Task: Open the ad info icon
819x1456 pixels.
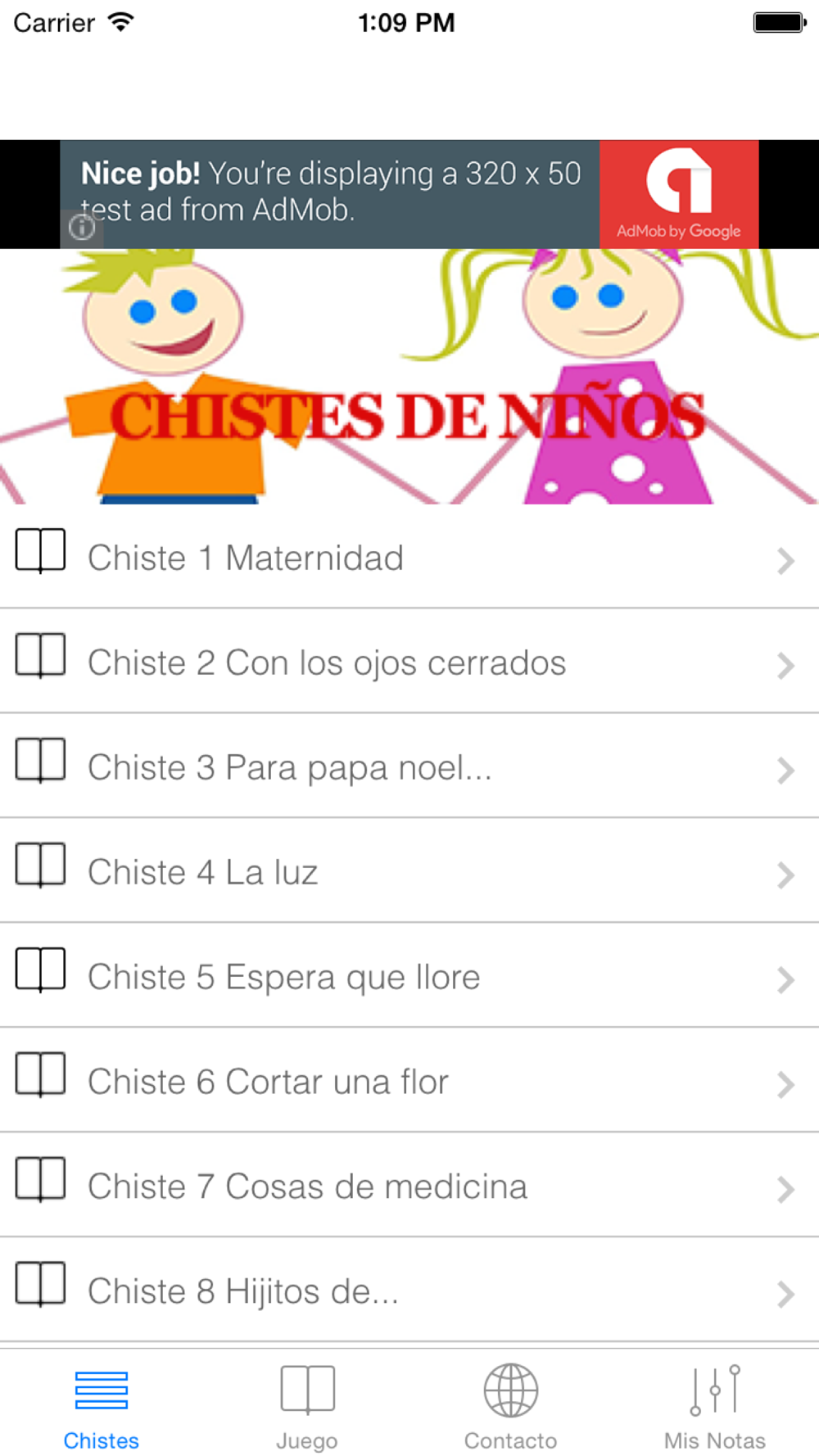Action: click(82, 228)
